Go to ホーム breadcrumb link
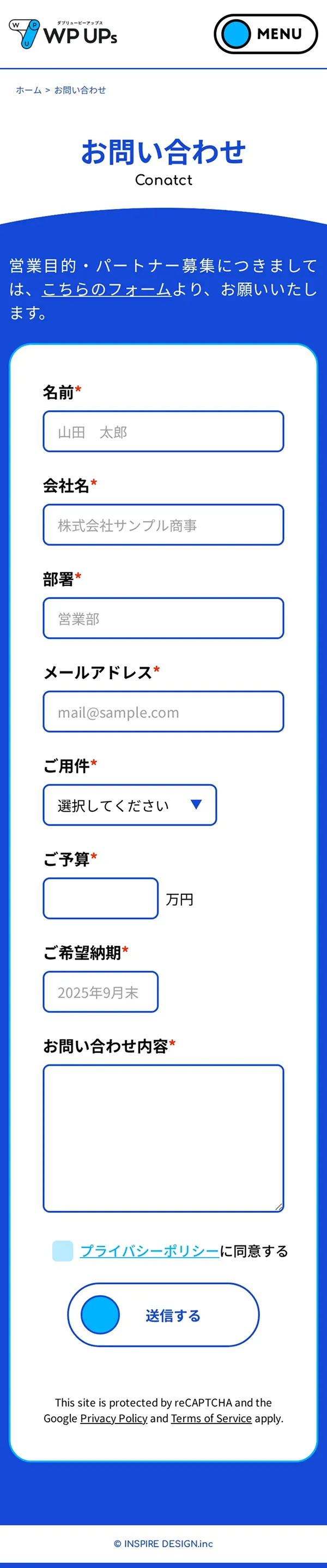327x1568 pixels. [28, 90]
